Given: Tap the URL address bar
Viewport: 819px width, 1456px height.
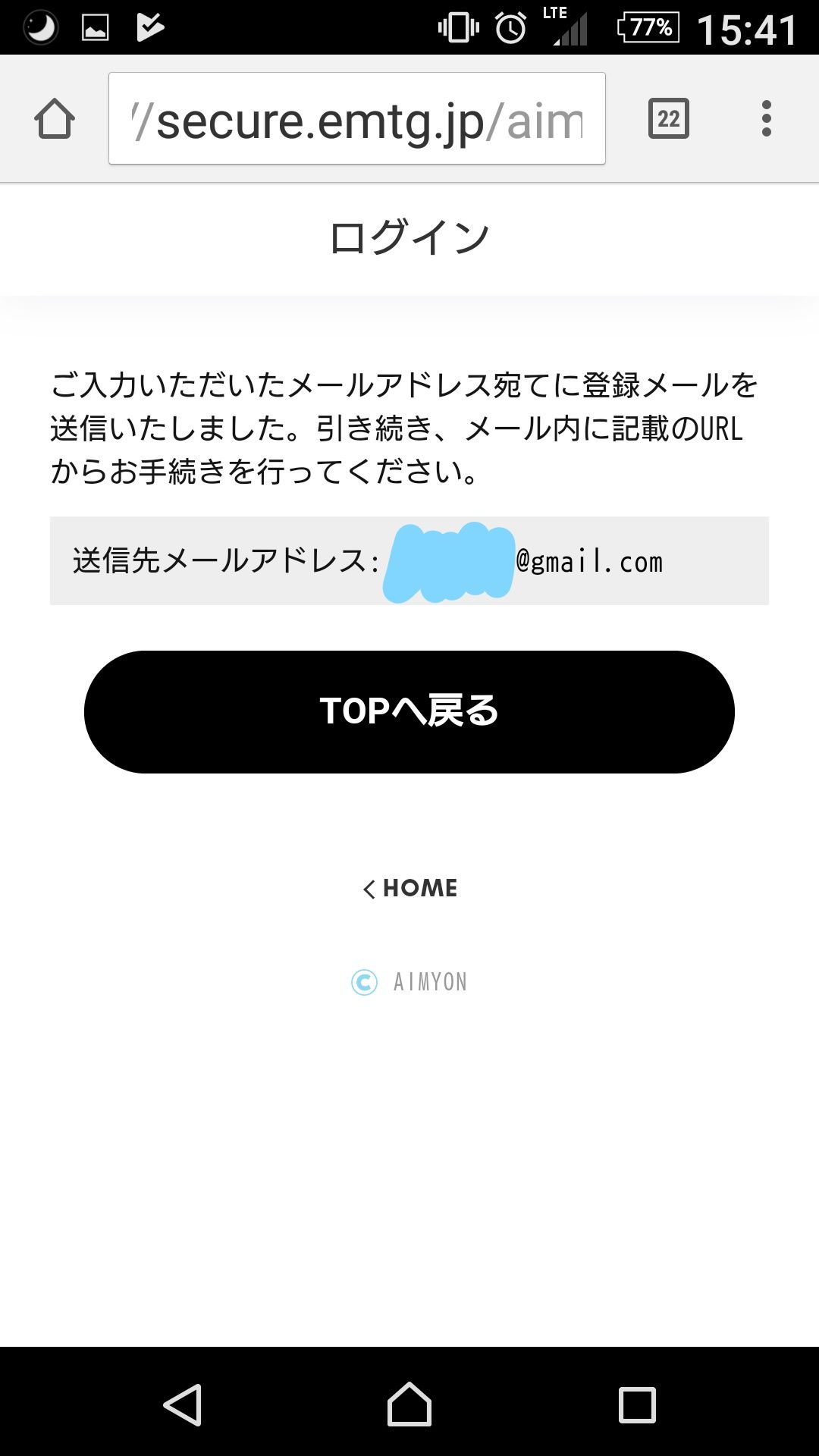Looking at the screenshot, I should coord(356,119).
